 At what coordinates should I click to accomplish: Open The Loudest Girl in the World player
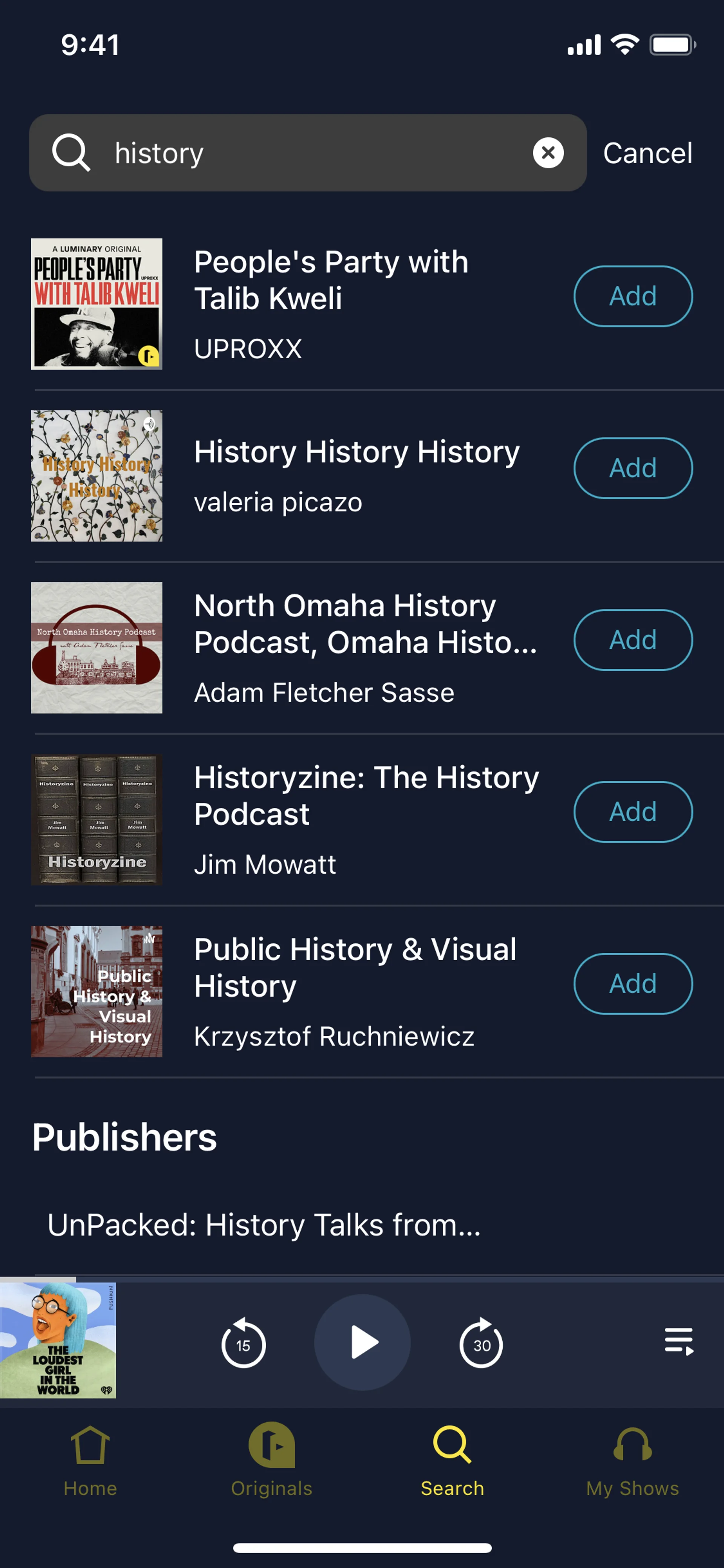tap(58, 1340)
